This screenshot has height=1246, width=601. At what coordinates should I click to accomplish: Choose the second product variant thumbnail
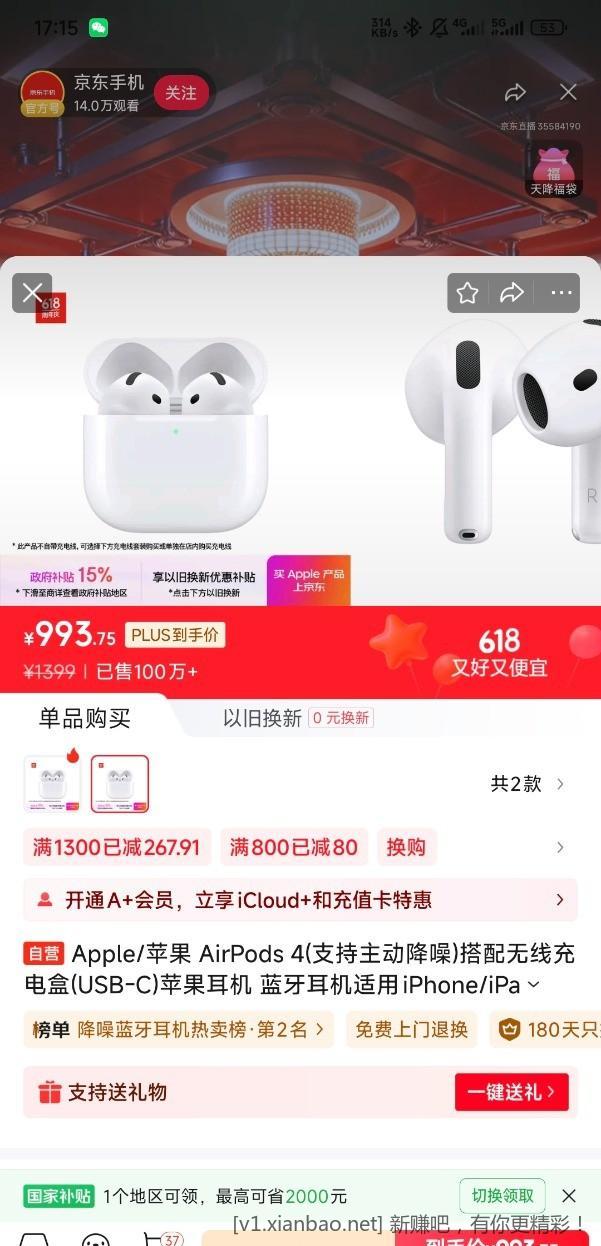(x=120, y=784)
